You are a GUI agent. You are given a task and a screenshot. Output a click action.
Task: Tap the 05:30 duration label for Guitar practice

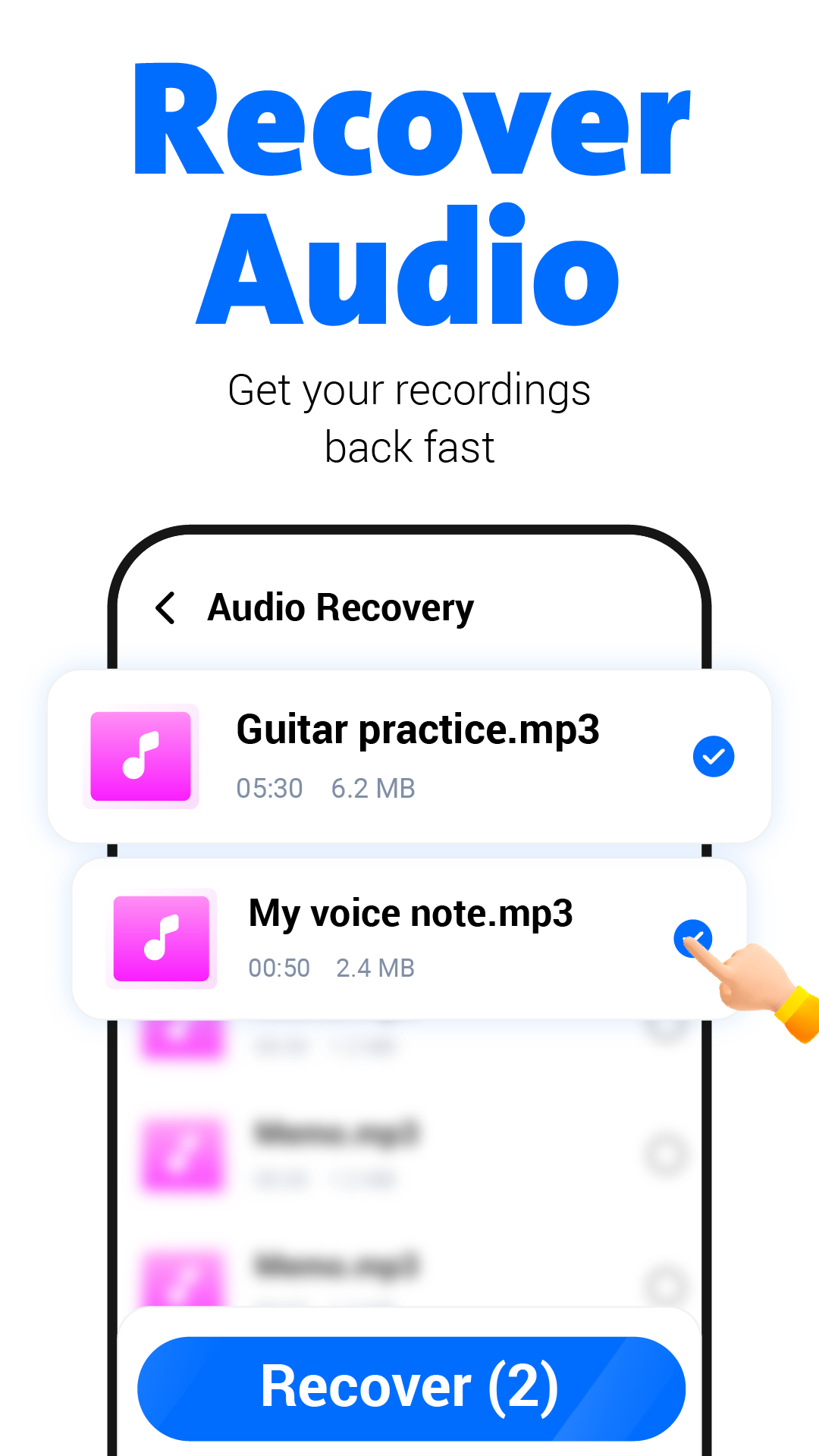point(269,789)
